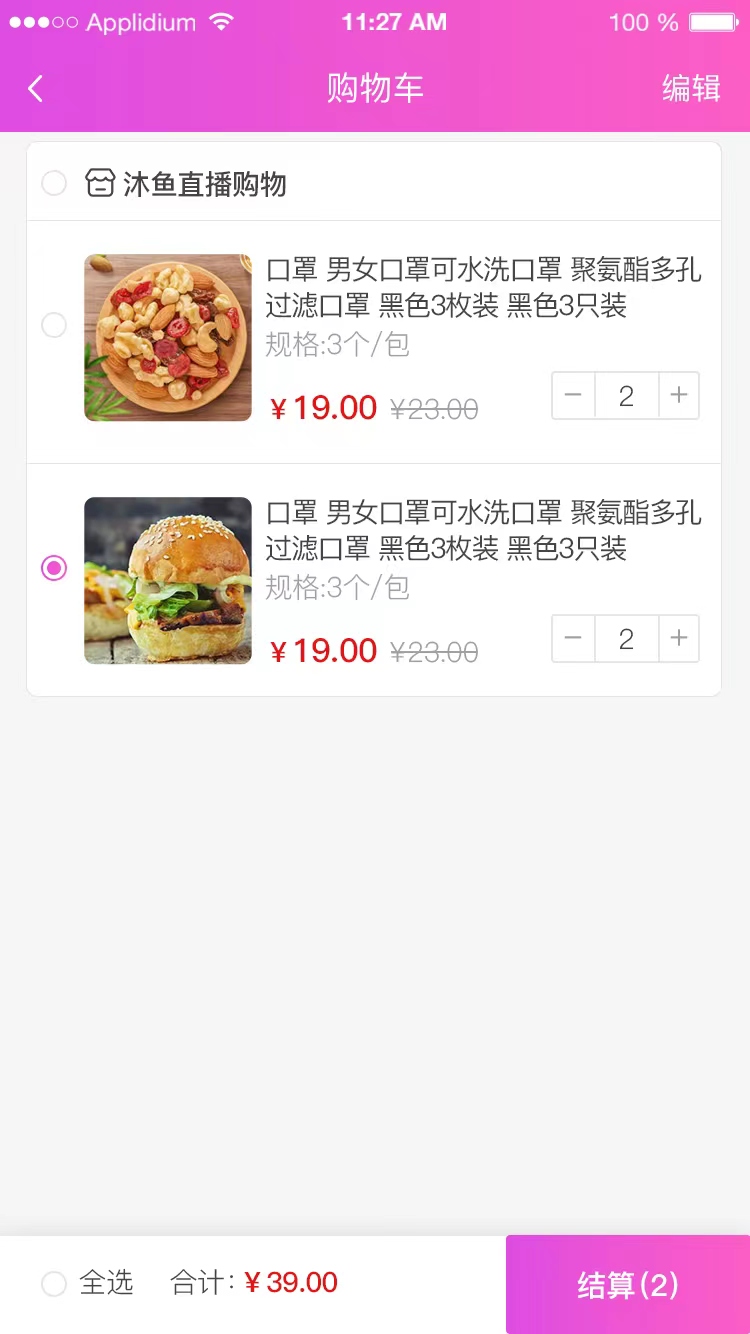Screen dimensions: 750x1334
Task: Open the nuts product title link
Action: [485, 288]
